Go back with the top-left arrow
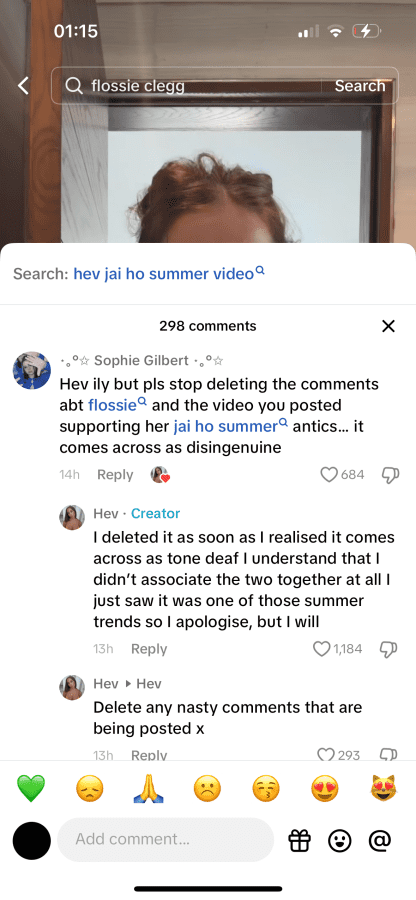The image size is (416, 900). point(23,86)
